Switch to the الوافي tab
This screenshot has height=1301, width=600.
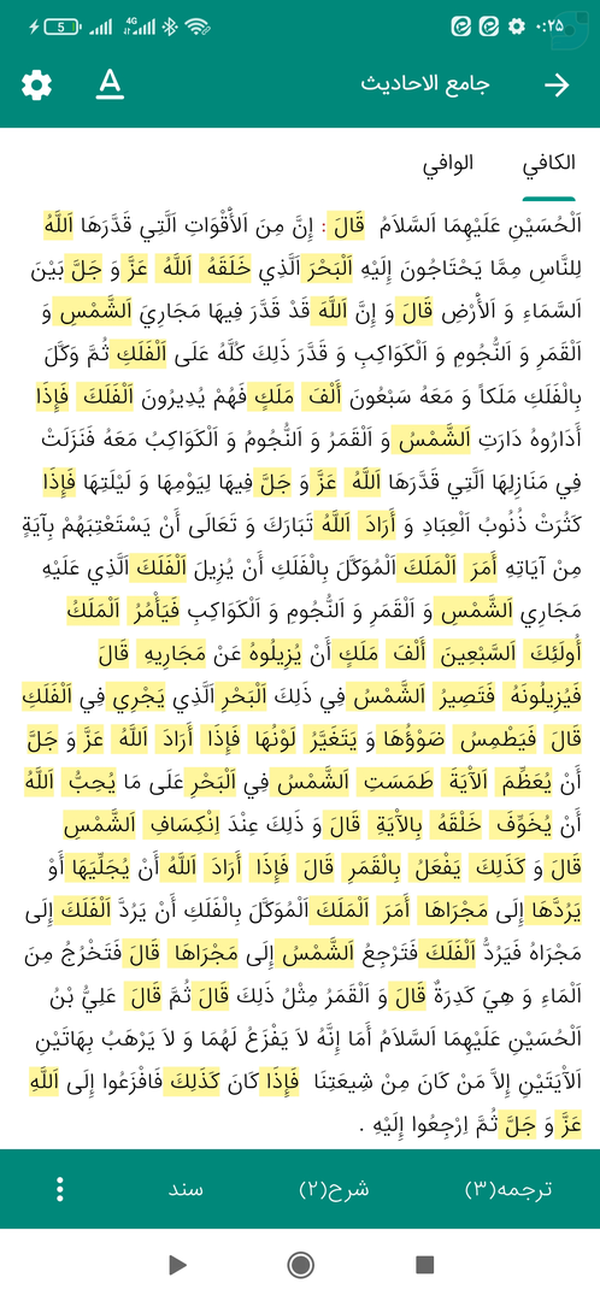[448, 165]
